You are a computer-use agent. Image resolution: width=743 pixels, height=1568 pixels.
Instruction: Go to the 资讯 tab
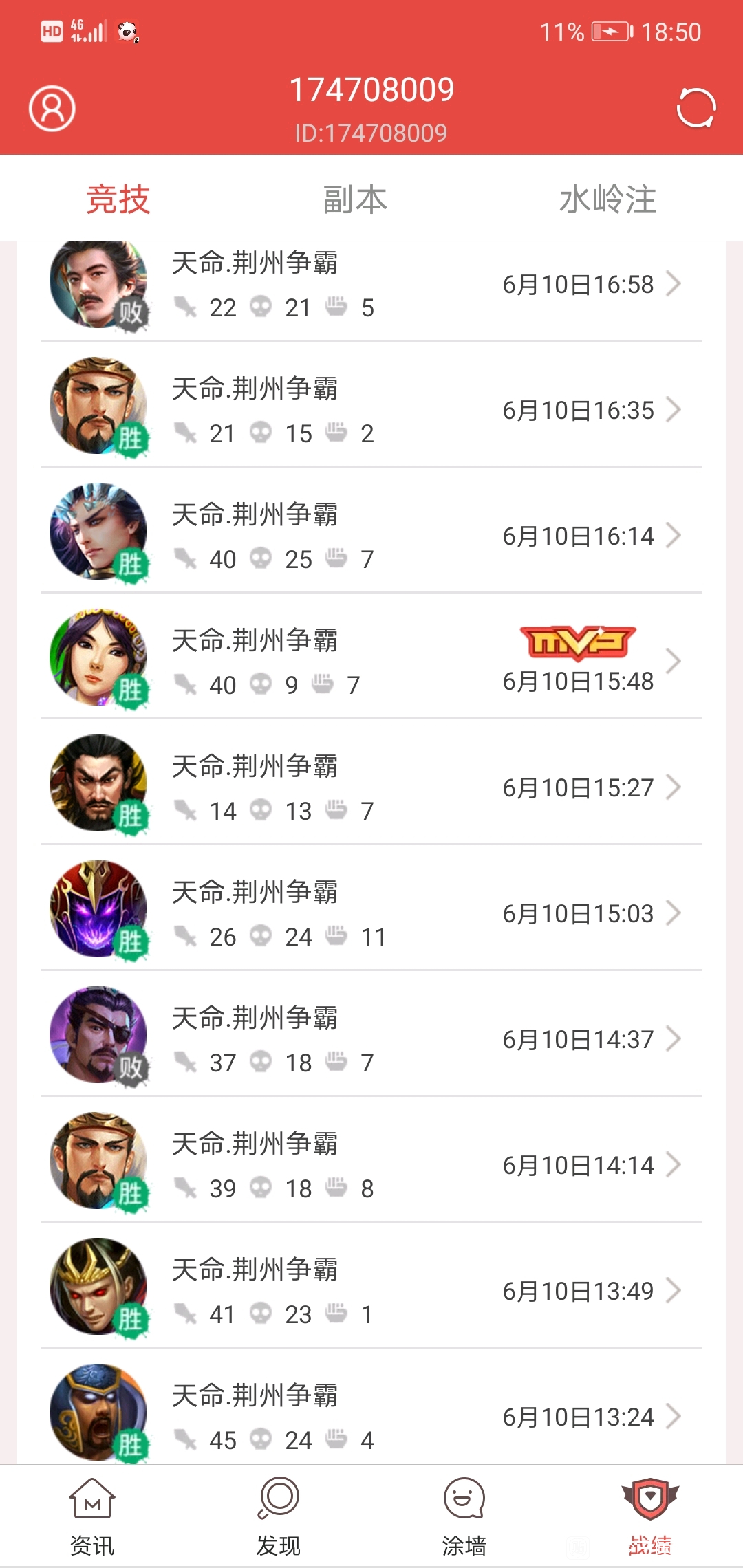point(92,1516)
